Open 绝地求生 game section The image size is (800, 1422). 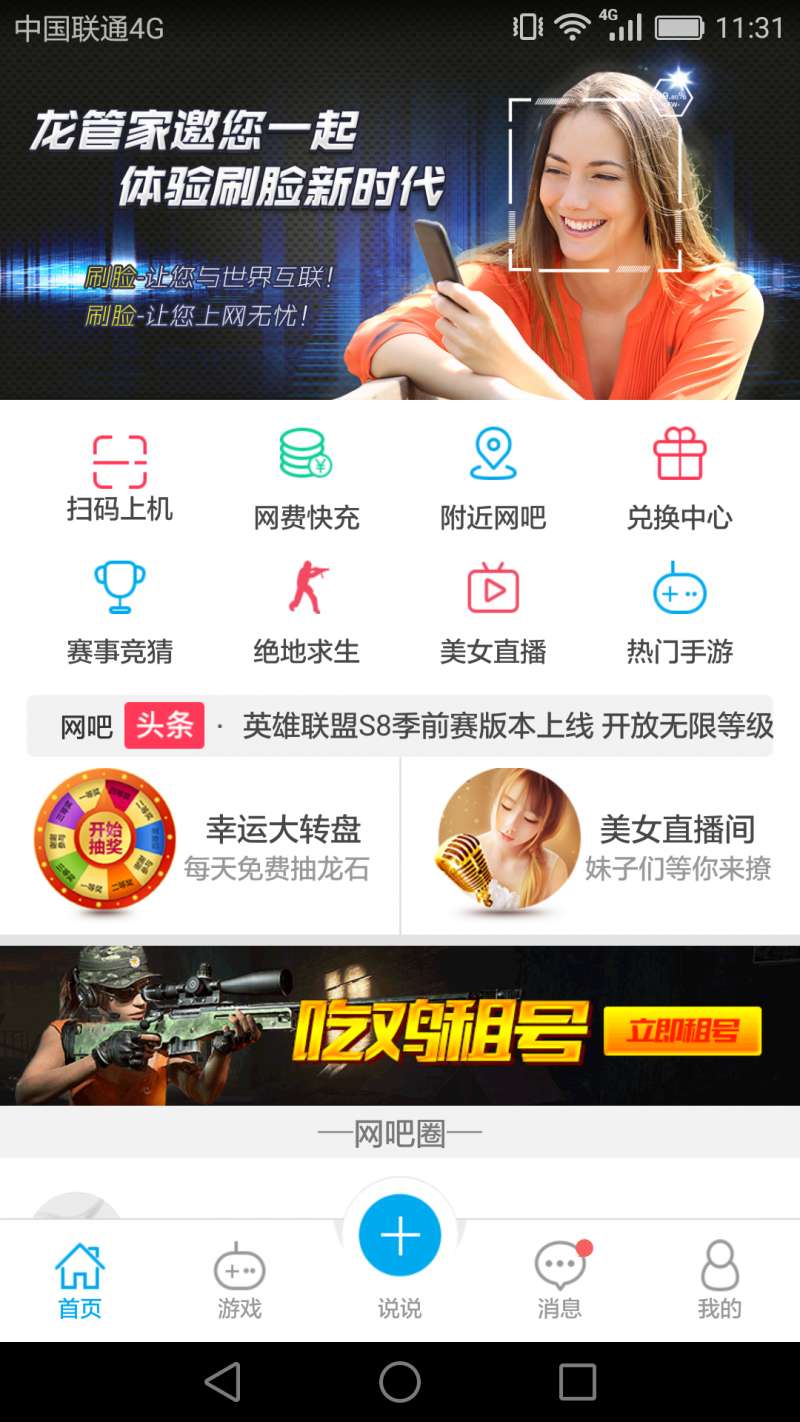[306, 612]
